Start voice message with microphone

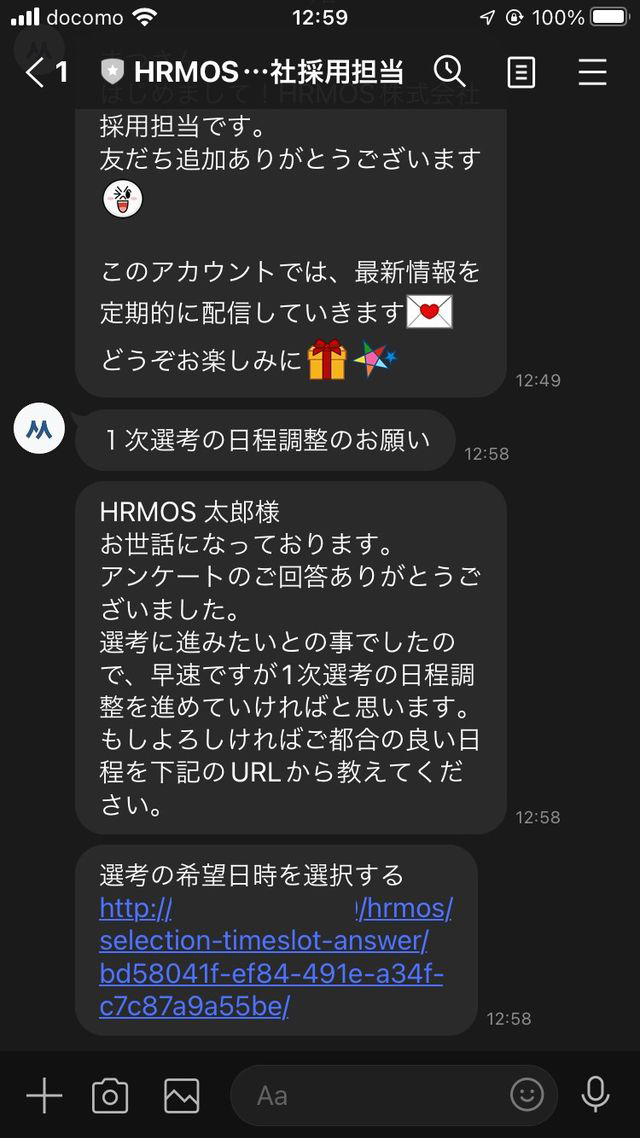tap(595, 1096)
